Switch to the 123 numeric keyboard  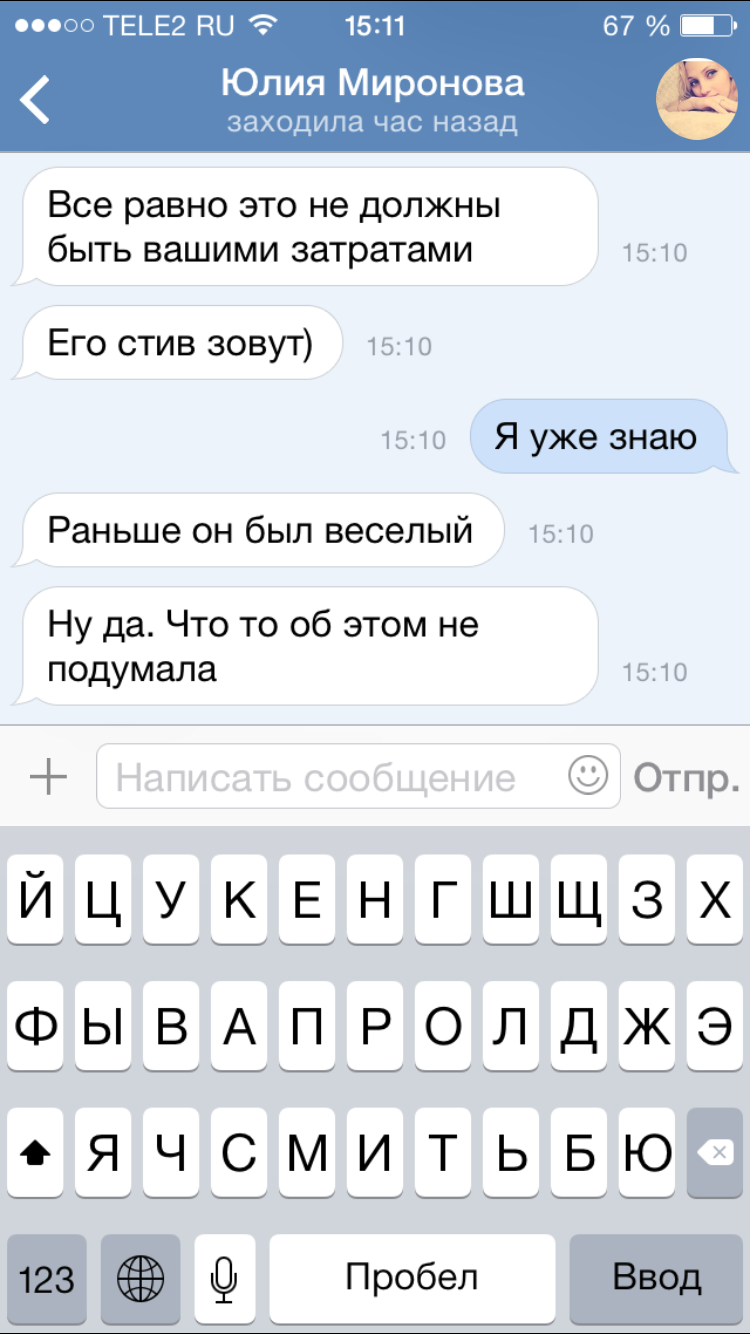pos(47,1277)
